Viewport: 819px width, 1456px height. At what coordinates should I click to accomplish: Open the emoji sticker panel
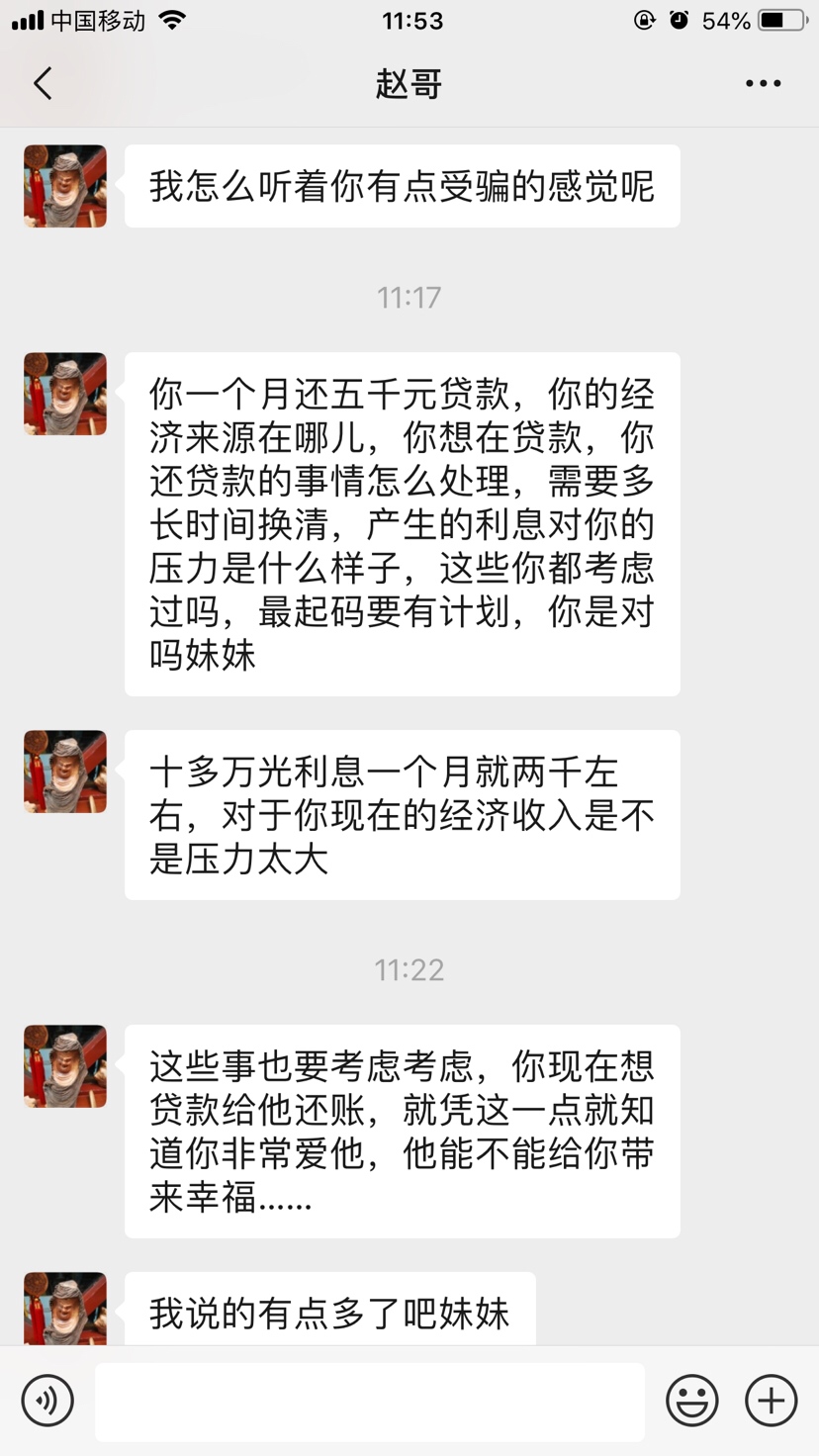692,1401
